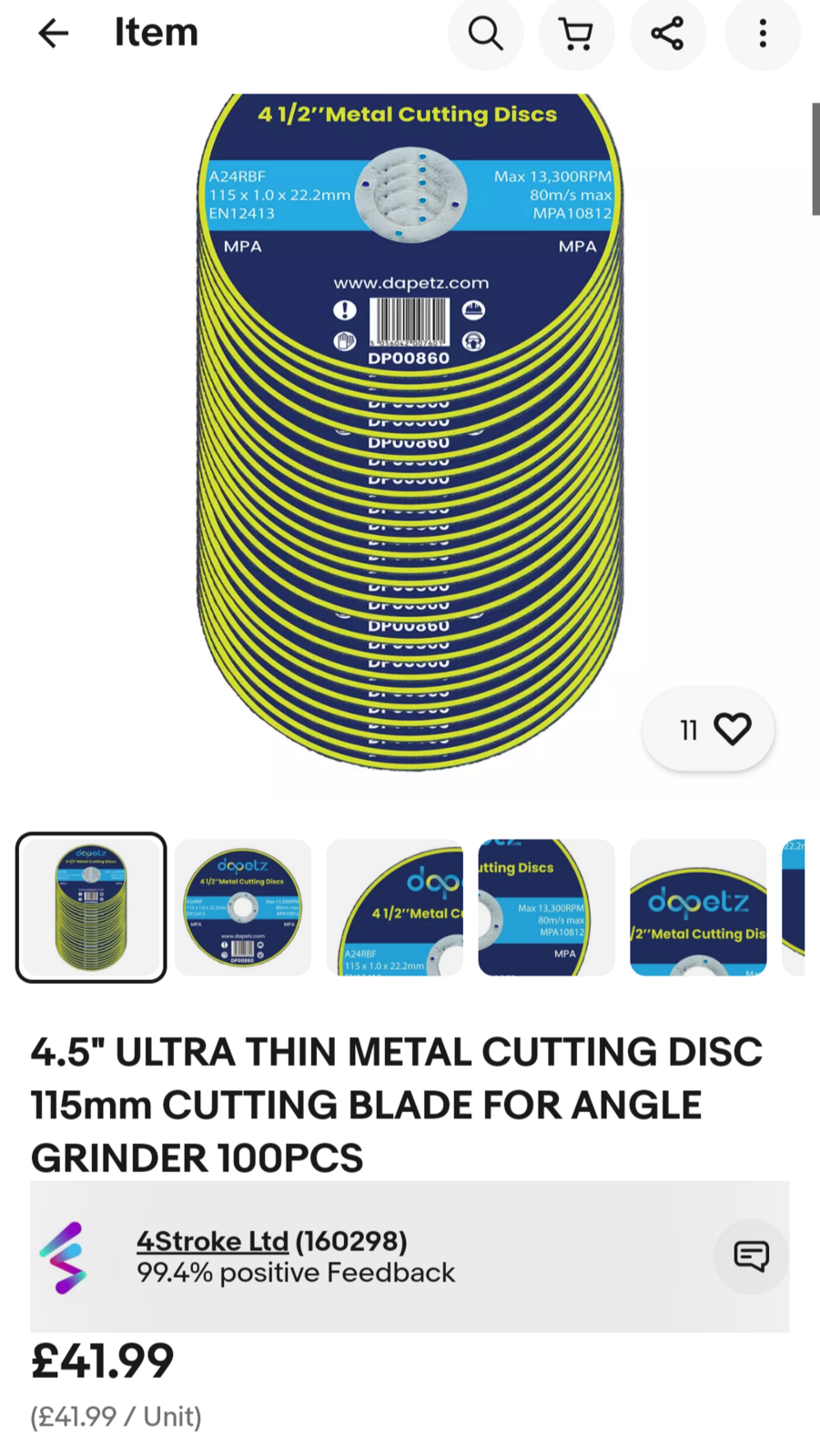This screenshot has width=820, height=1456.
Task: Open the shopping cart
Action: [x=577, y=34]
